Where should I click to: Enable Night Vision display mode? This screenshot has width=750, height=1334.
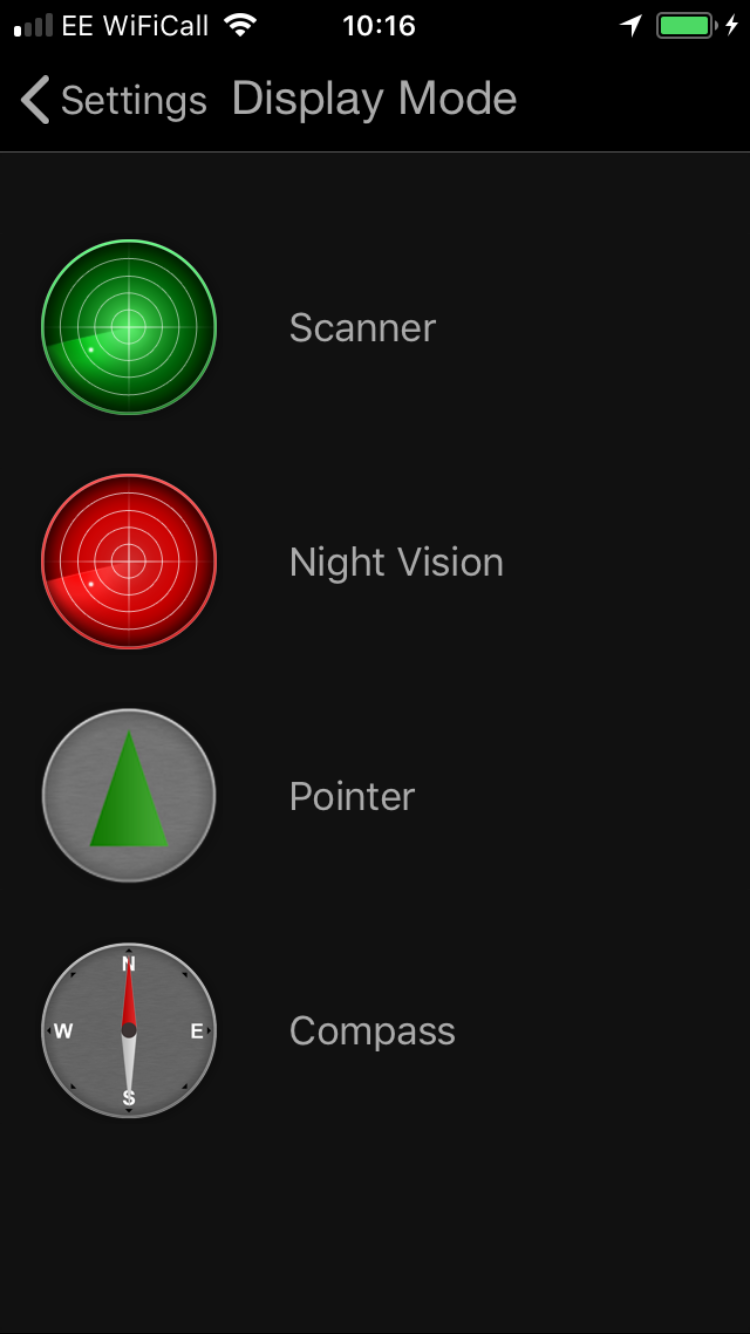396,562
